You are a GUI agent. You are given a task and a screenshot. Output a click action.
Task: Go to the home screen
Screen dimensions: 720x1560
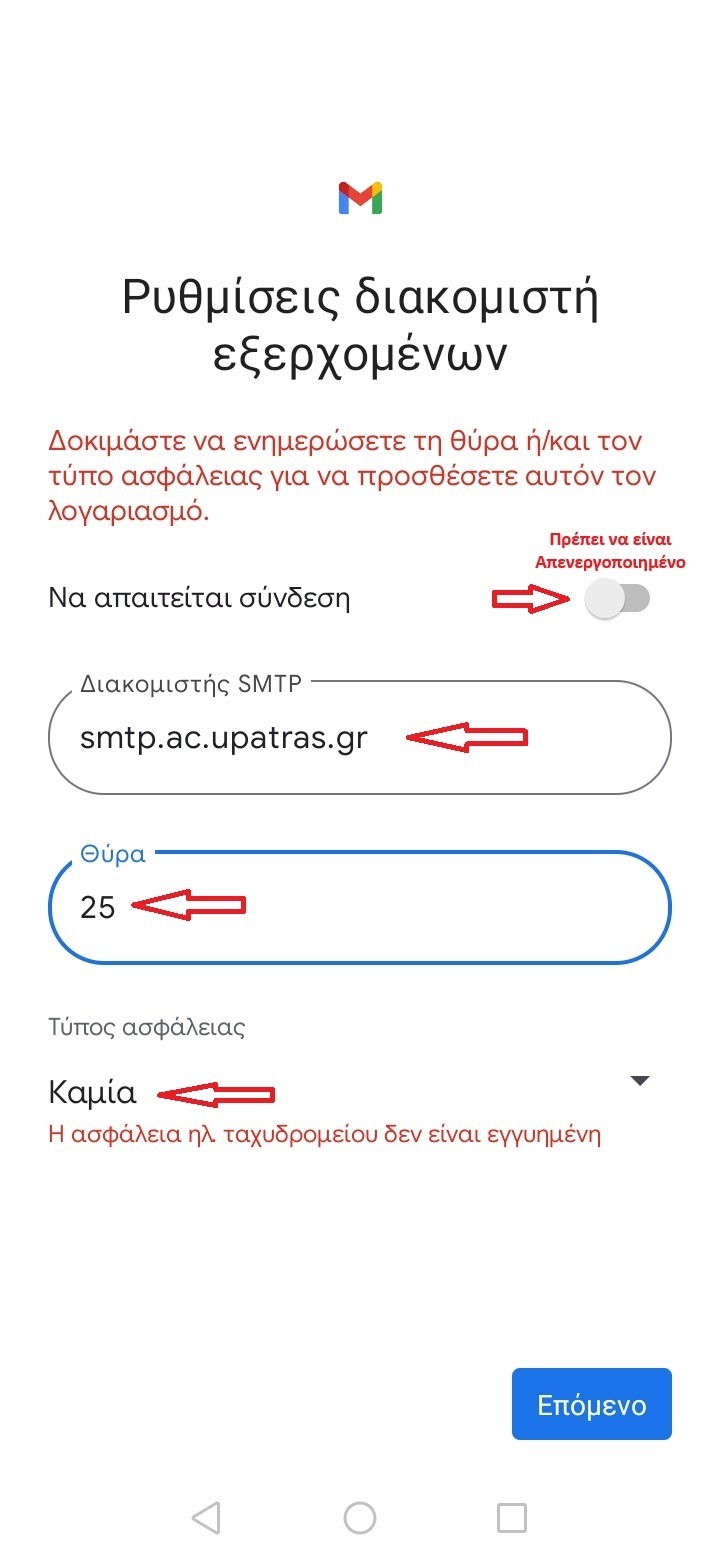tap(360, 1518)
